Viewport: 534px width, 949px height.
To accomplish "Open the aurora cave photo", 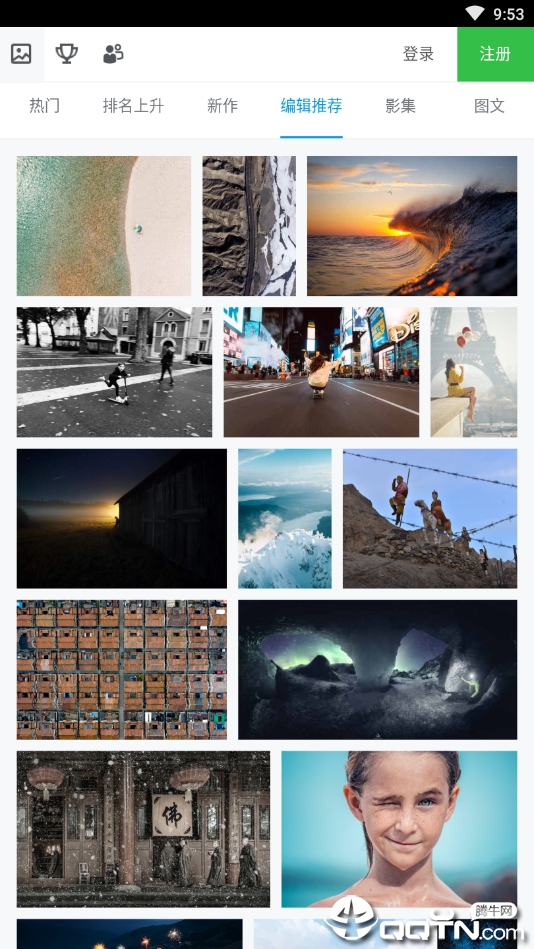I will point(377,669).
